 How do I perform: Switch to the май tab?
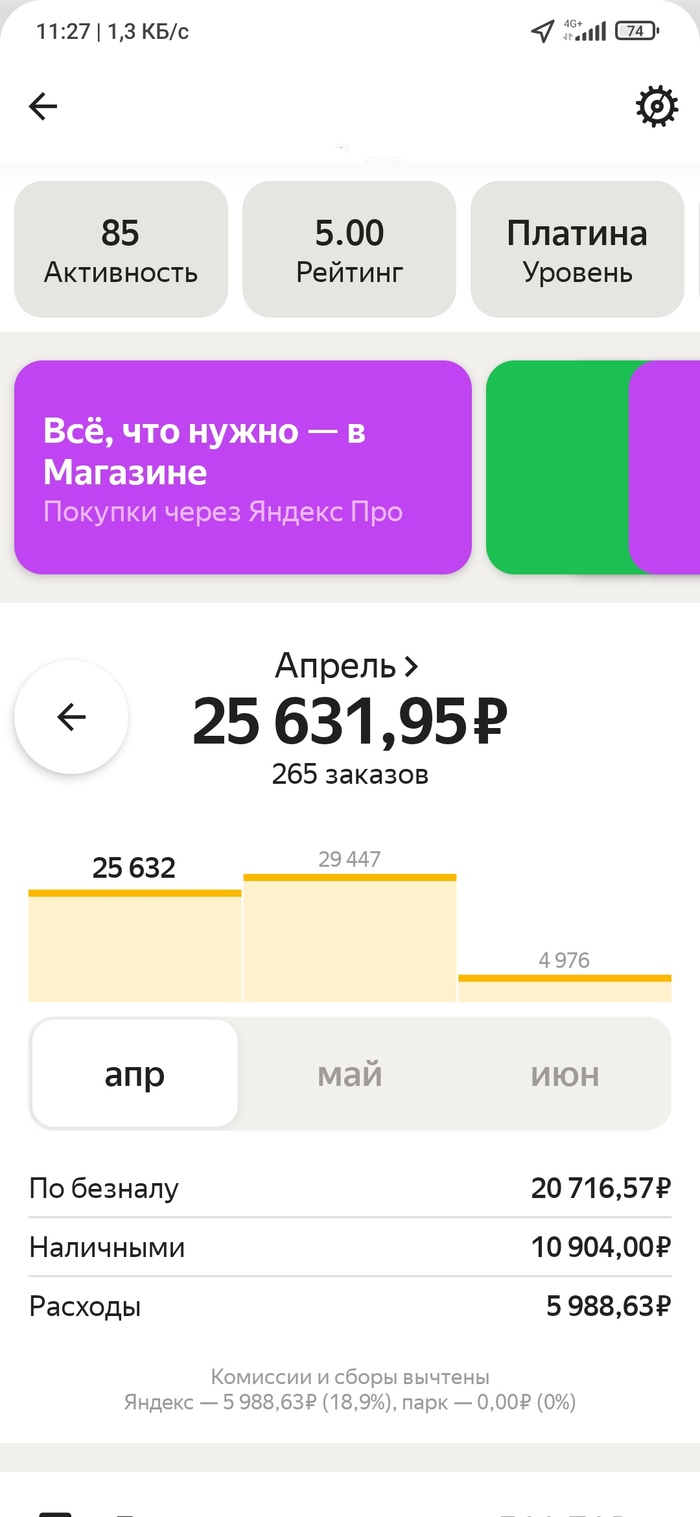(350, 1075)
